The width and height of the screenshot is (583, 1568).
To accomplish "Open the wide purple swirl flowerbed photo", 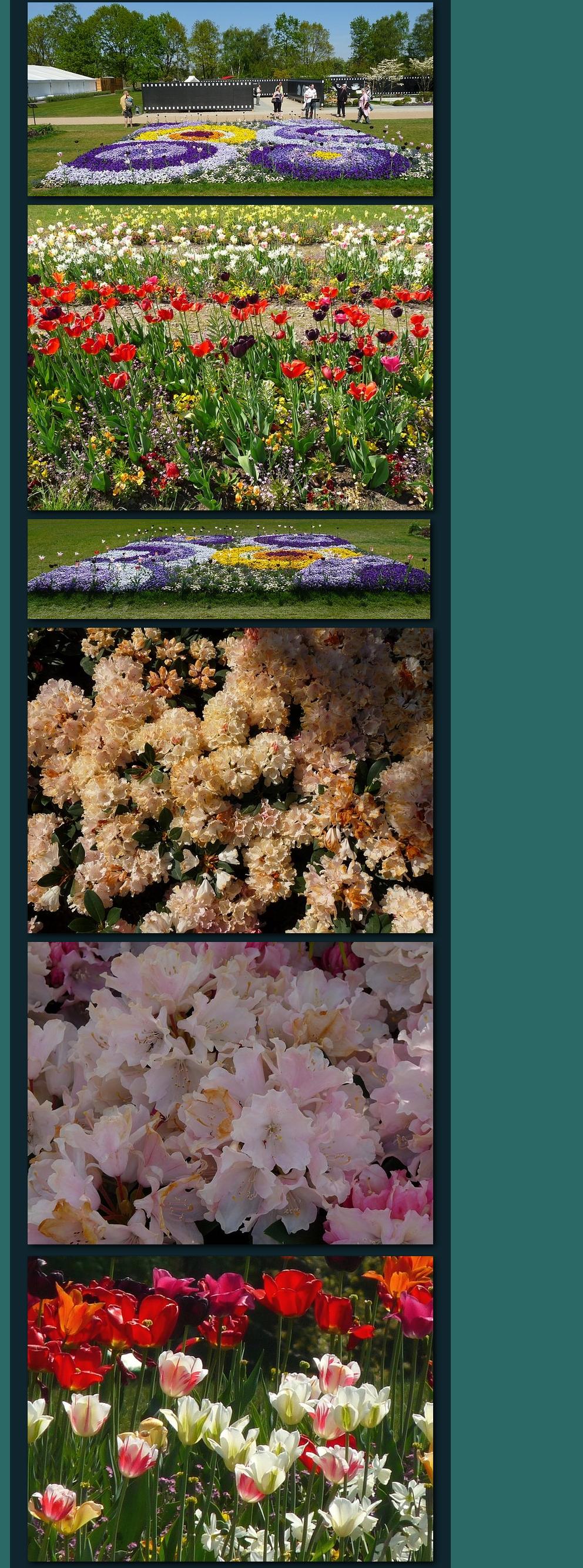I will click(229, 569).
